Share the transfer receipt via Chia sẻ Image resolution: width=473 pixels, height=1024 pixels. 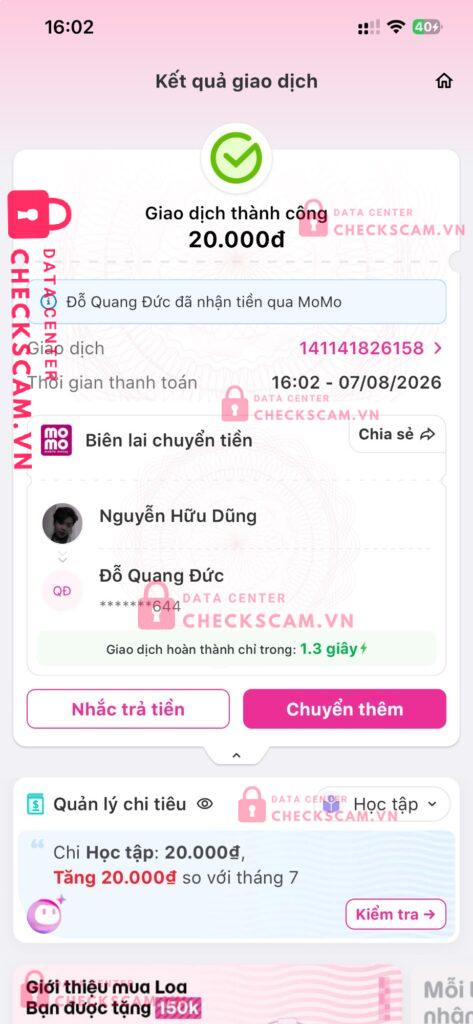click(397, 434)
